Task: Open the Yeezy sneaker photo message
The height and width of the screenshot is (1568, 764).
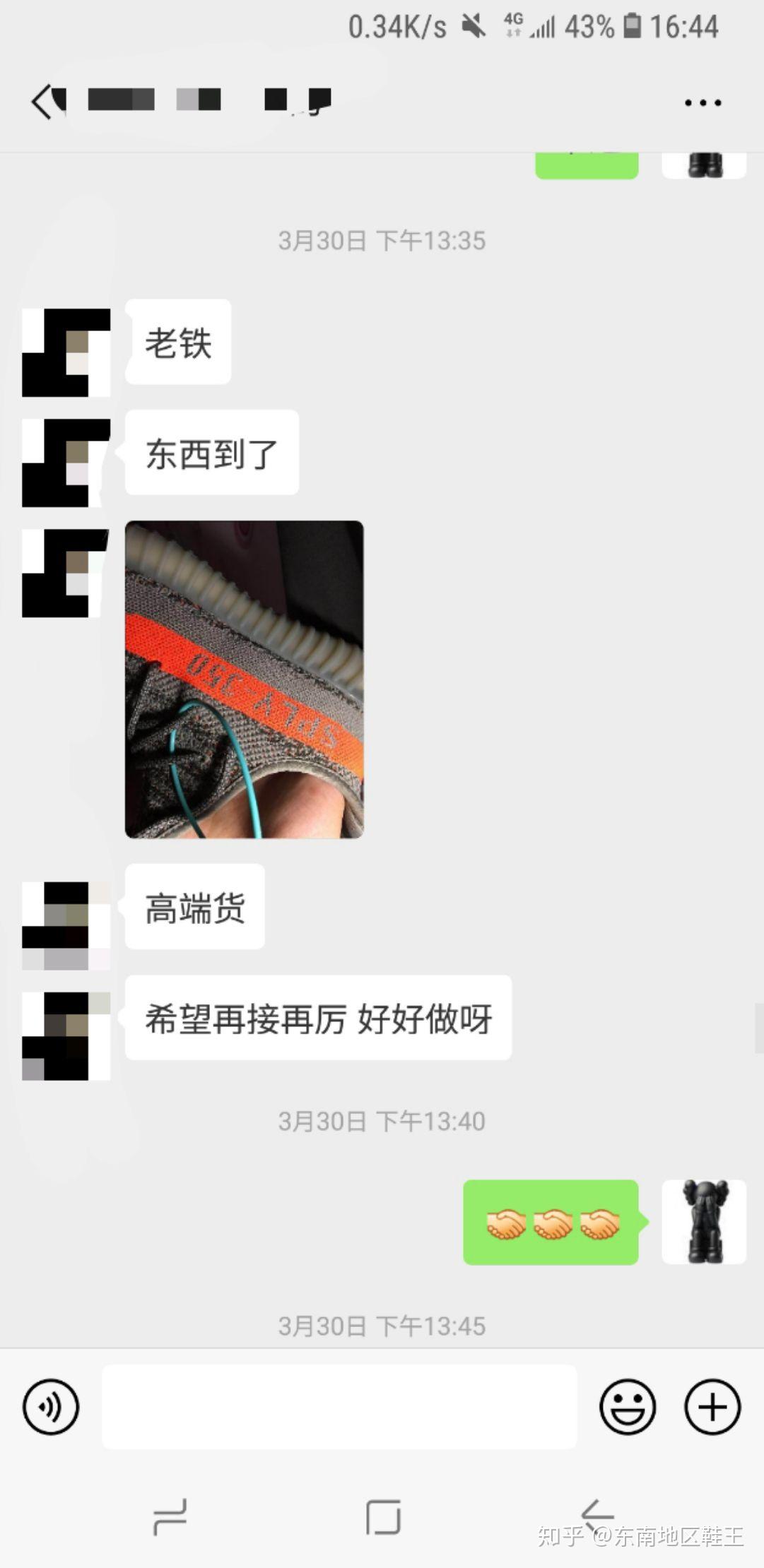Action: coord(245,679)
